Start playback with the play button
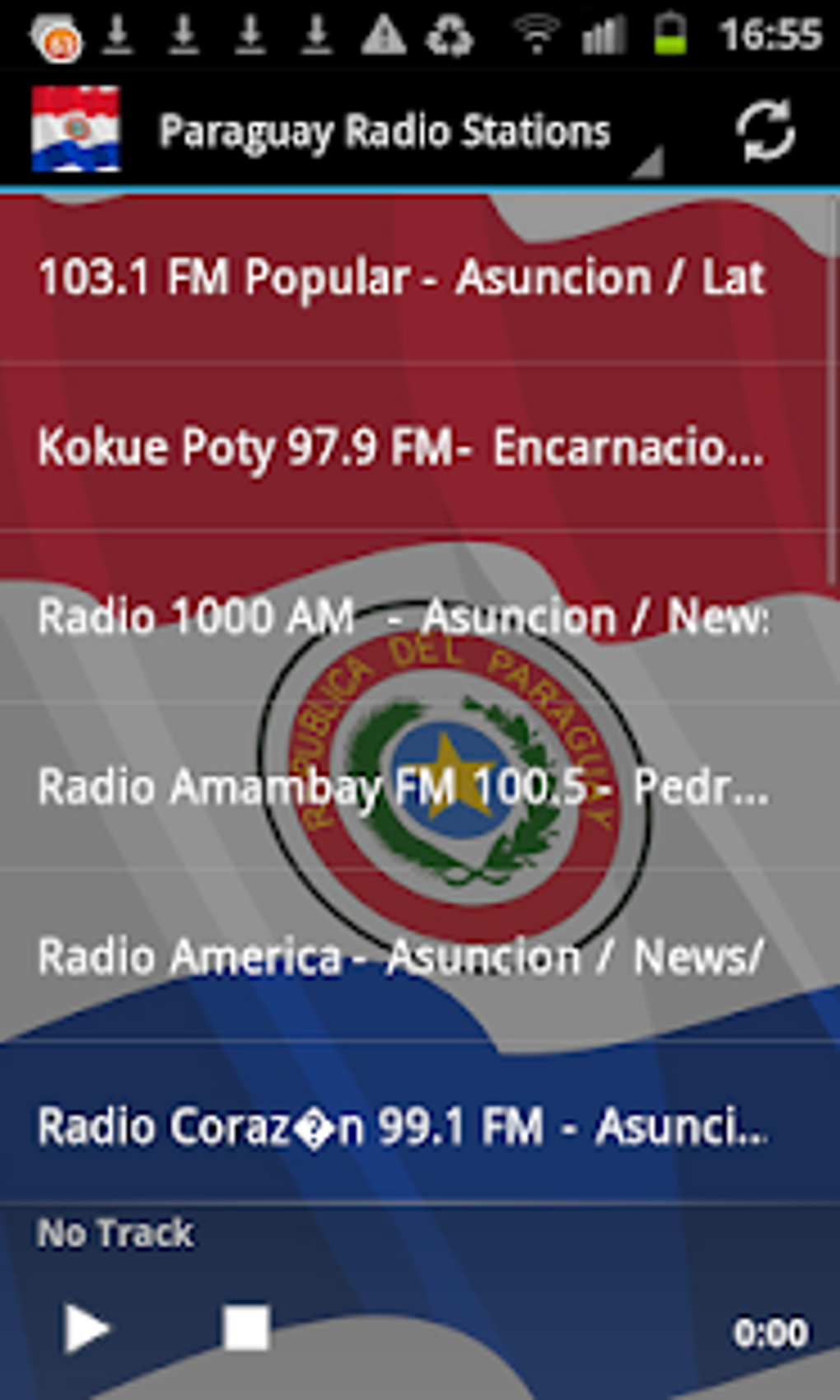 point(86,1328)
